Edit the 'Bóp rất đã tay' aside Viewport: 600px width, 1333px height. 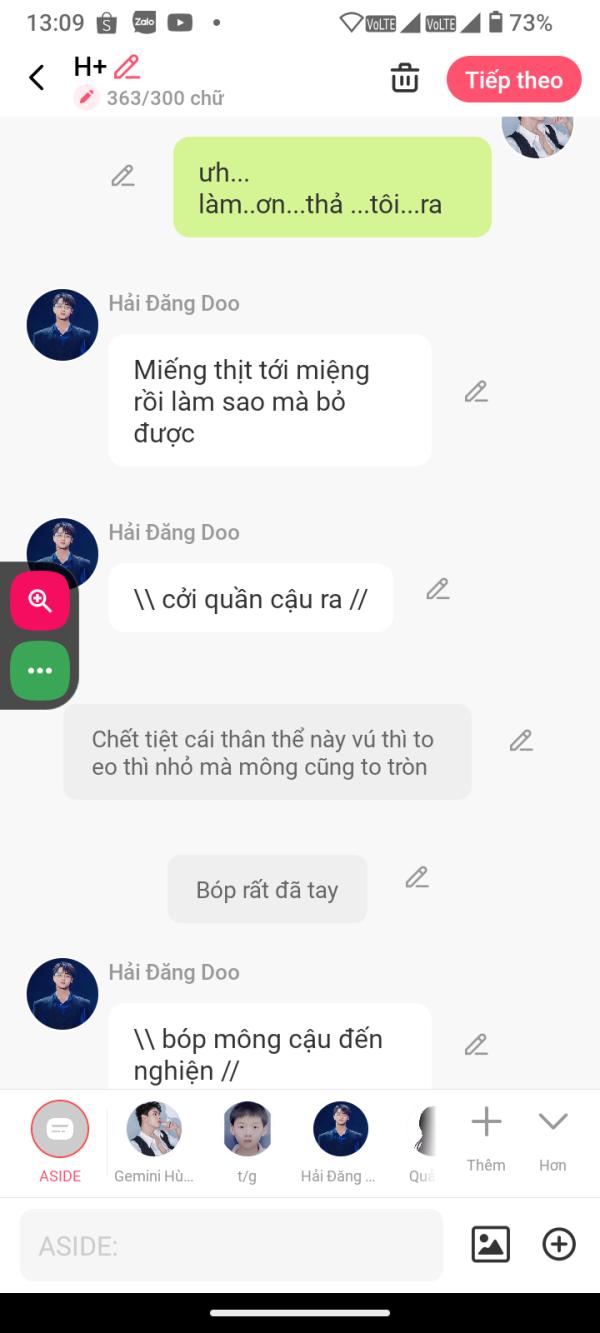click(417, 878)
